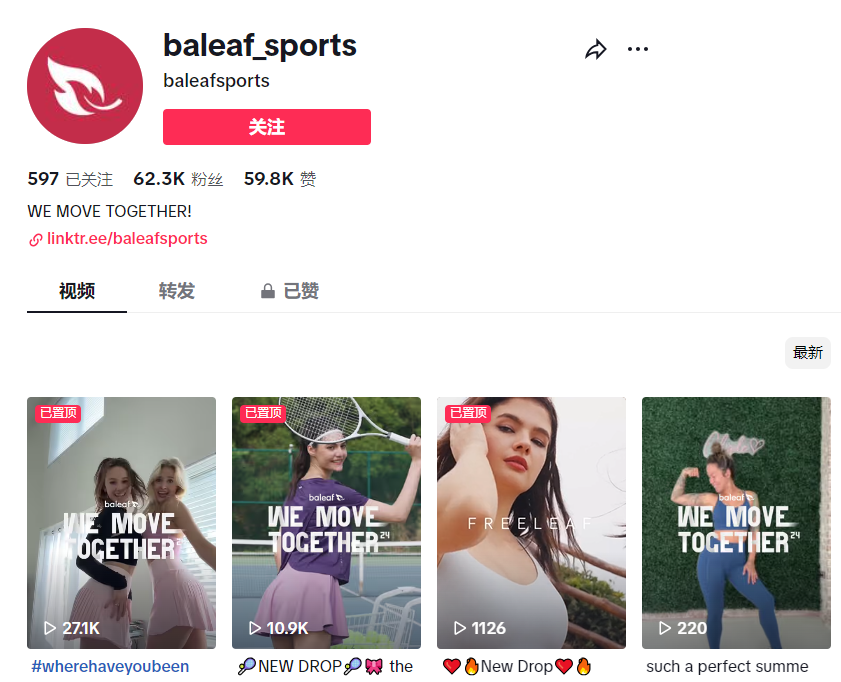841x682 pixels.
Task: Open the #wherehaveyoubeen hashtag
Action: point(110,667)
